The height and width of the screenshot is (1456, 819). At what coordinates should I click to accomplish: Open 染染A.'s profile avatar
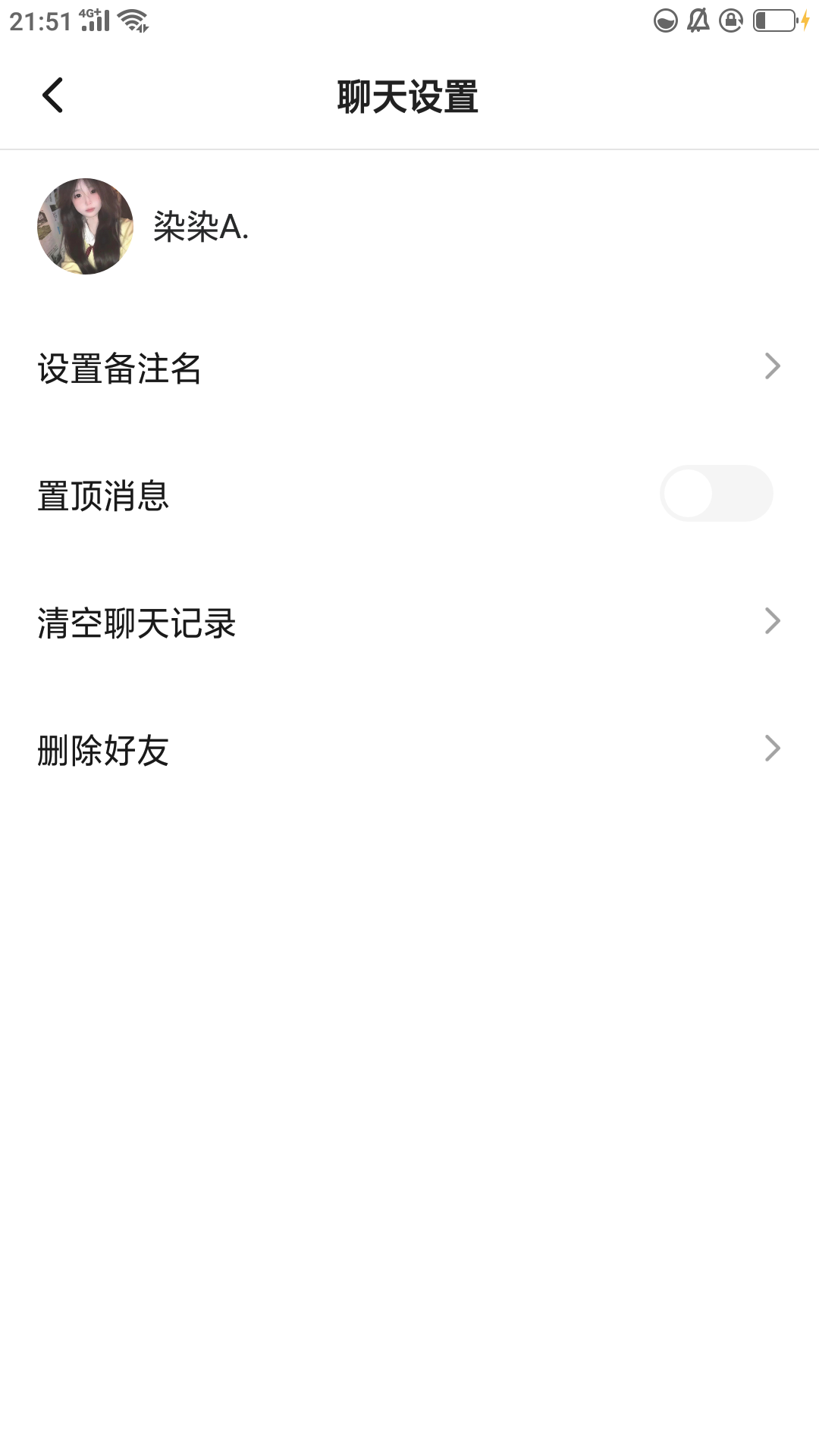[x=86, y=226]
